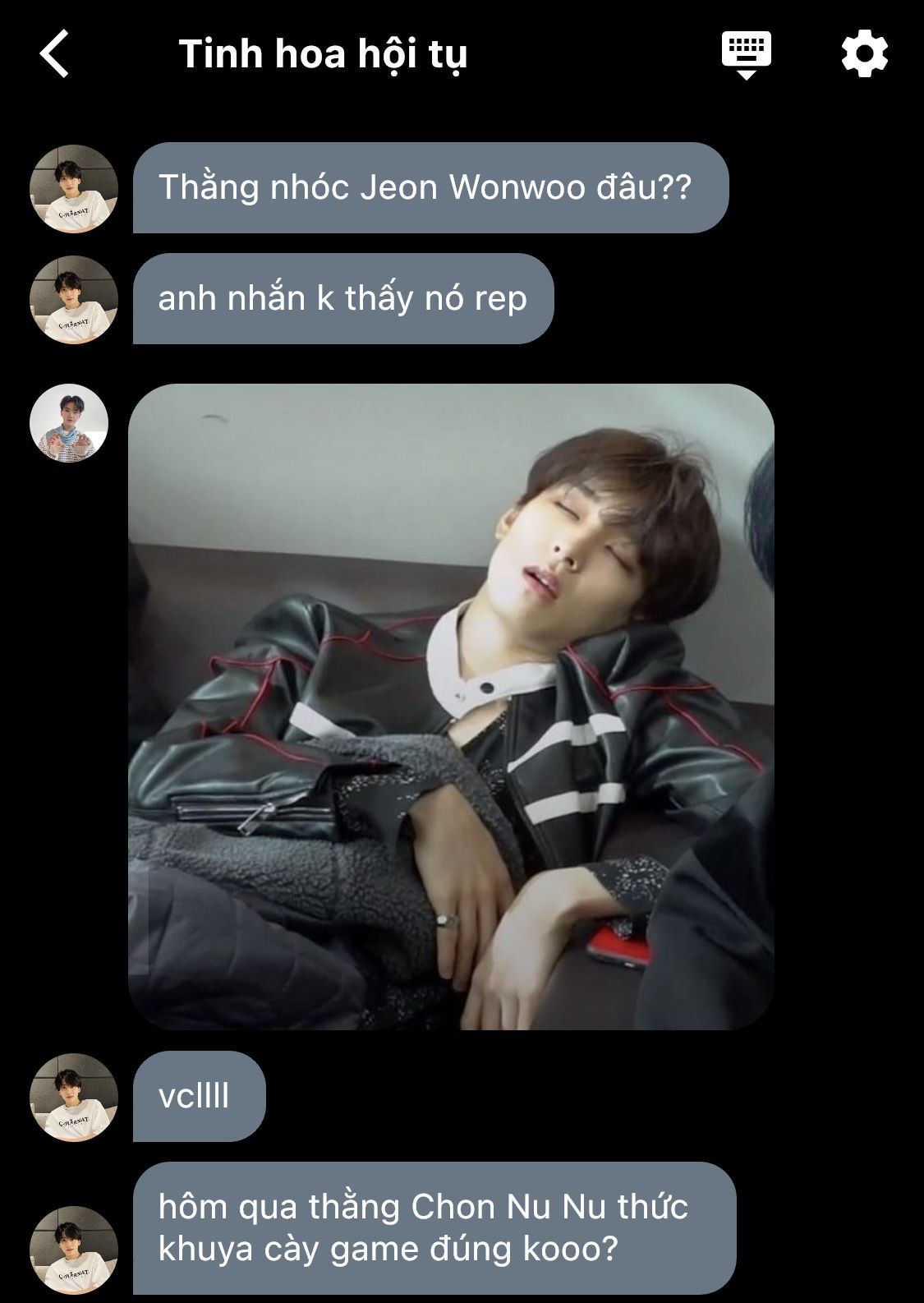Viewport: 924px width, 1303px height.
Task: Toggle the keyboard icon in header
Action: click(746, 54)
